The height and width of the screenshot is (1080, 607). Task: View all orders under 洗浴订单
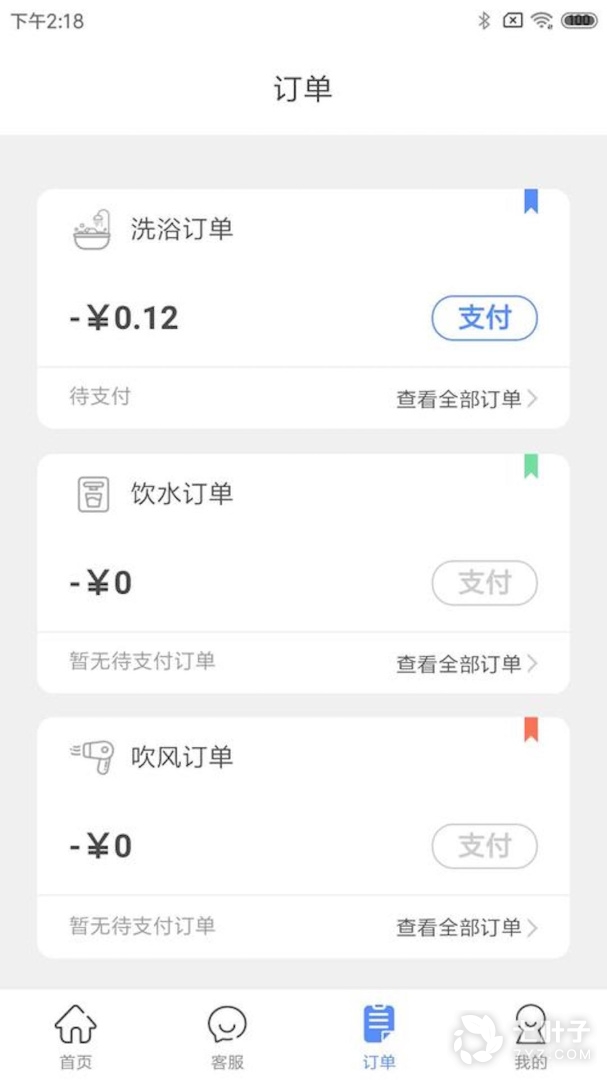coord(466,399)
